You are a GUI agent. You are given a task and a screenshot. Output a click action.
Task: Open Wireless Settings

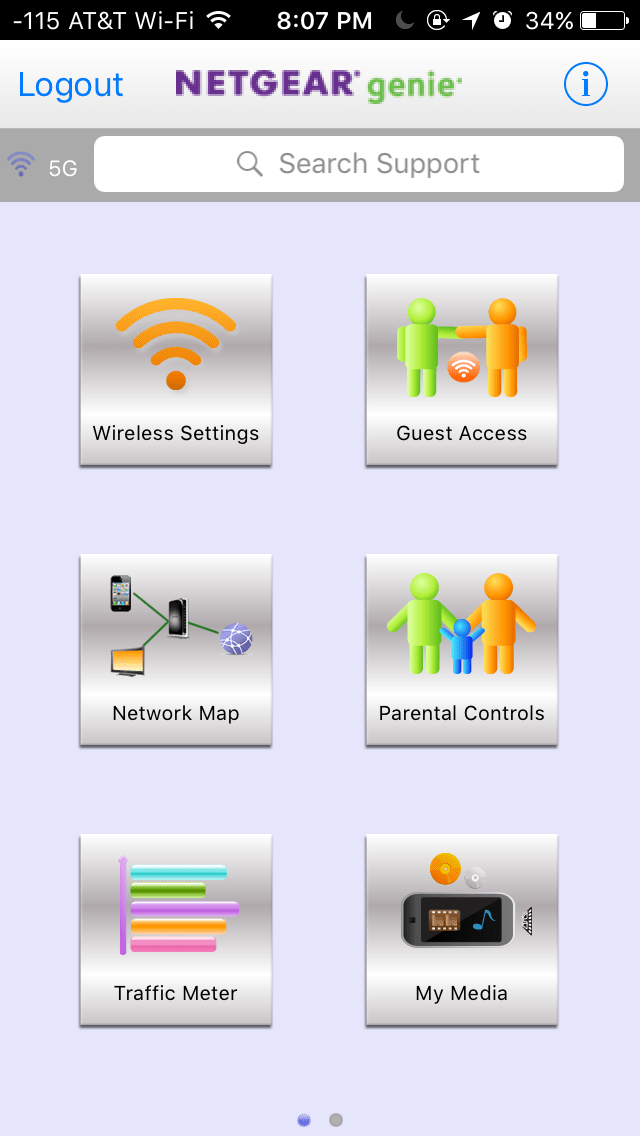tap(176, 370)
